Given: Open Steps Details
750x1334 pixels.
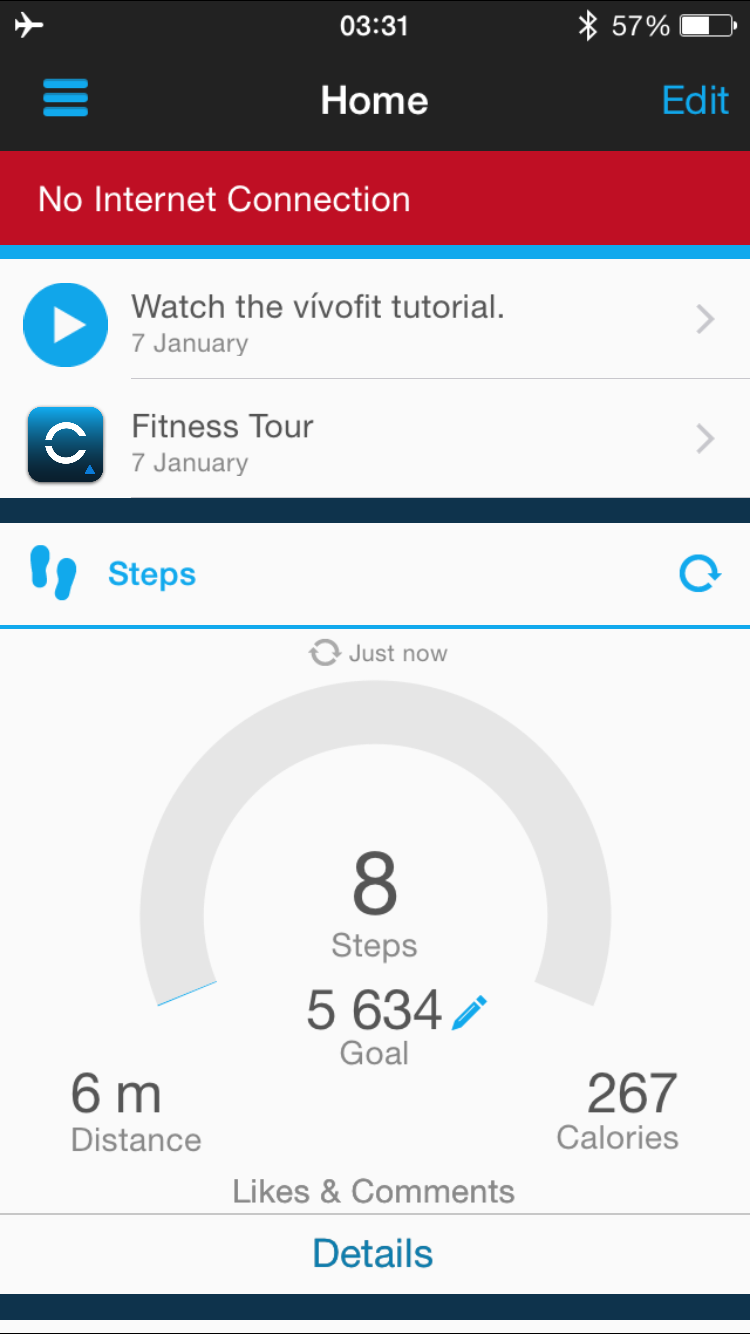Looking at the screenshot, I should point(373,1253).
